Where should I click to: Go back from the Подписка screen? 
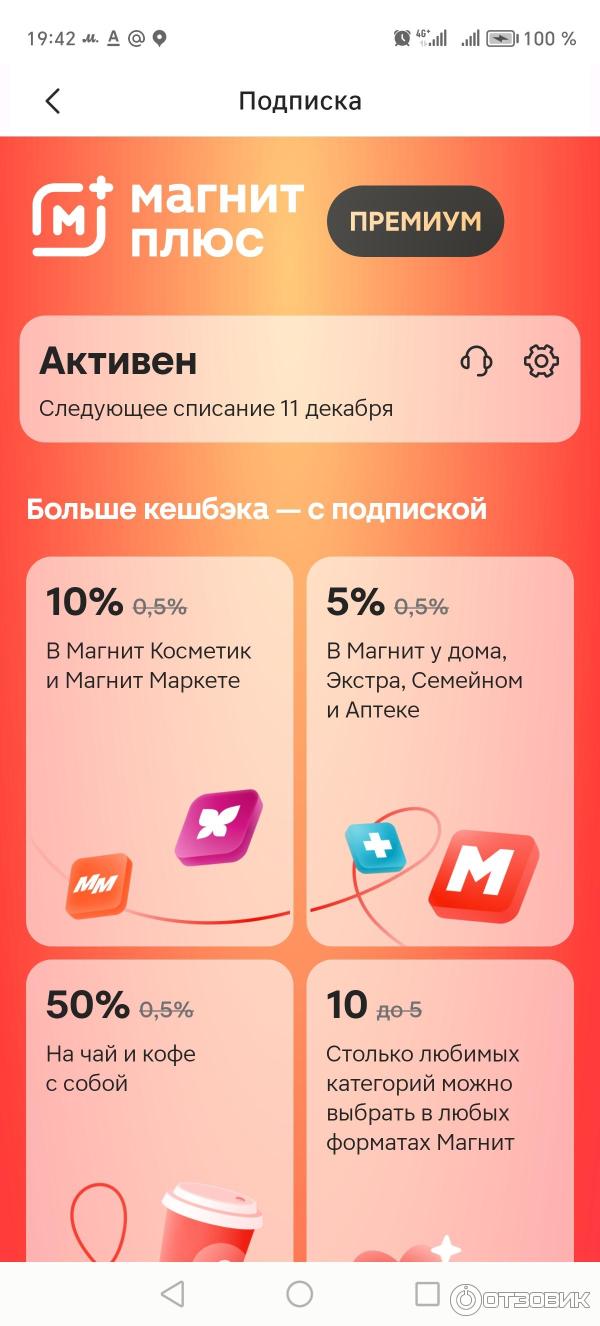point(53,101)
